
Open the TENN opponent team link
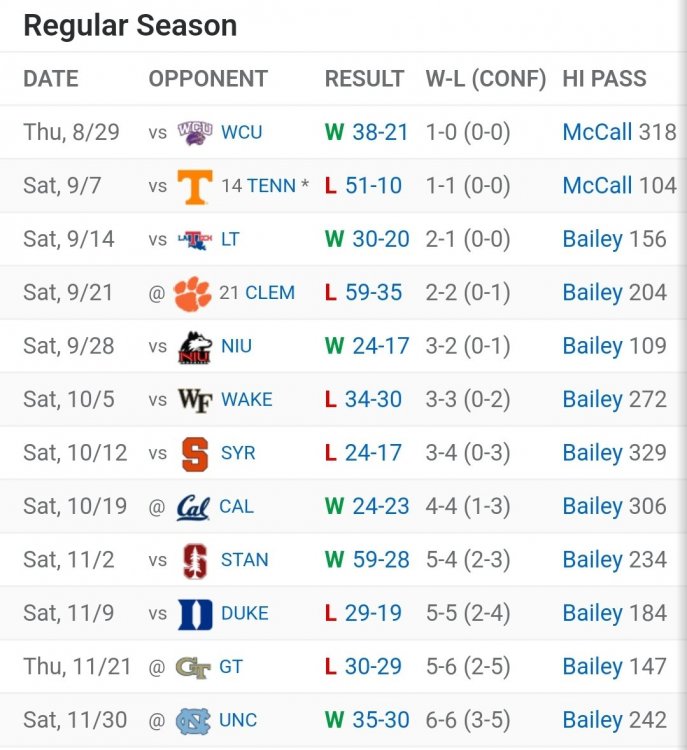(270, 186)
